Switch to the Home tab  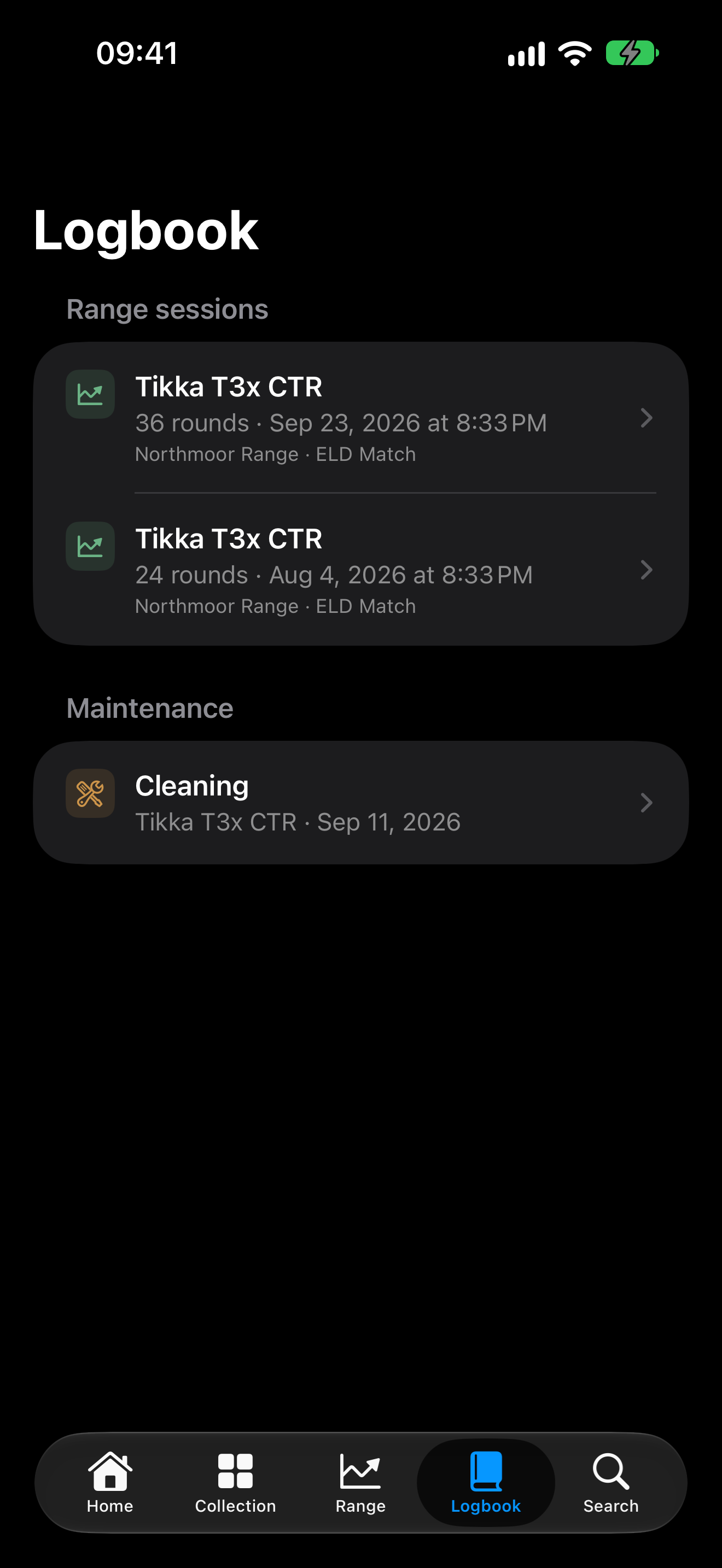(110, 1483)
